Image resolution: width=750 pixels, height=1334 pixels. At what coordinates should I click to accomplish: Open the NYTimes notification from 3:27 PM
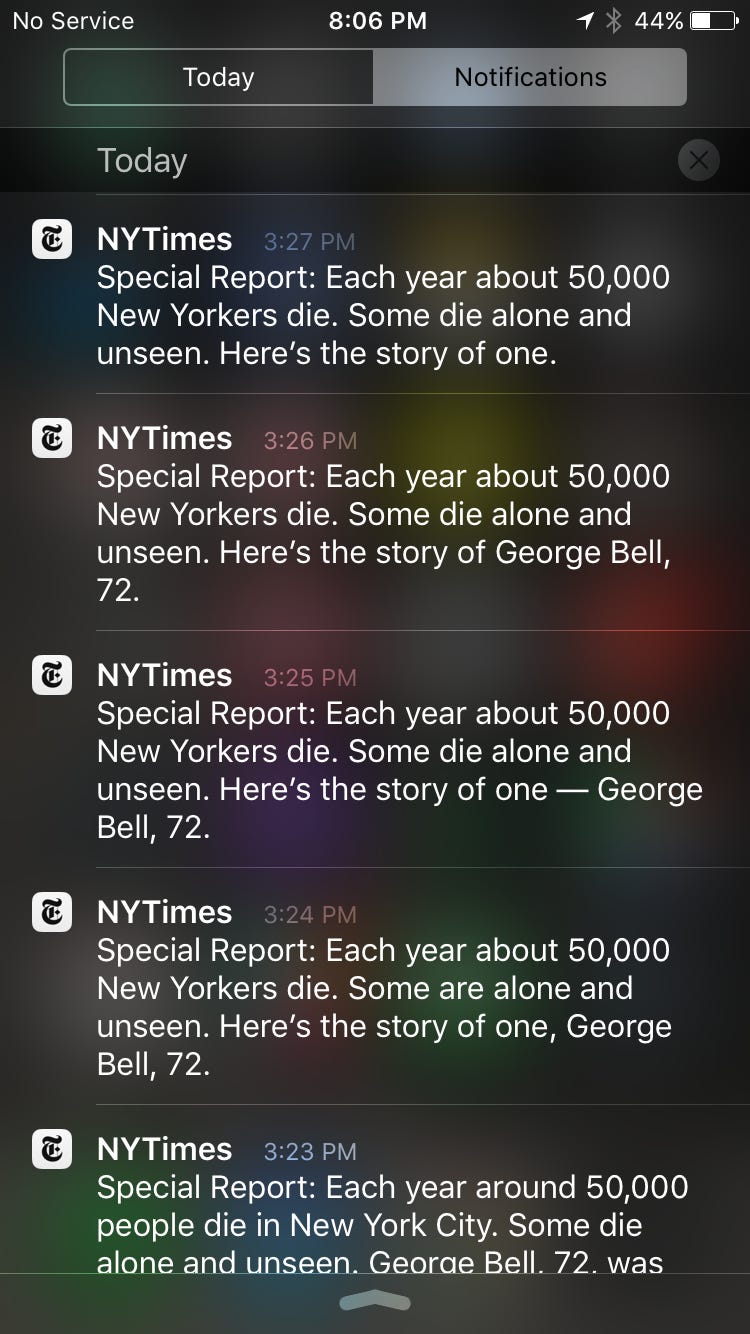pos(375,294)
